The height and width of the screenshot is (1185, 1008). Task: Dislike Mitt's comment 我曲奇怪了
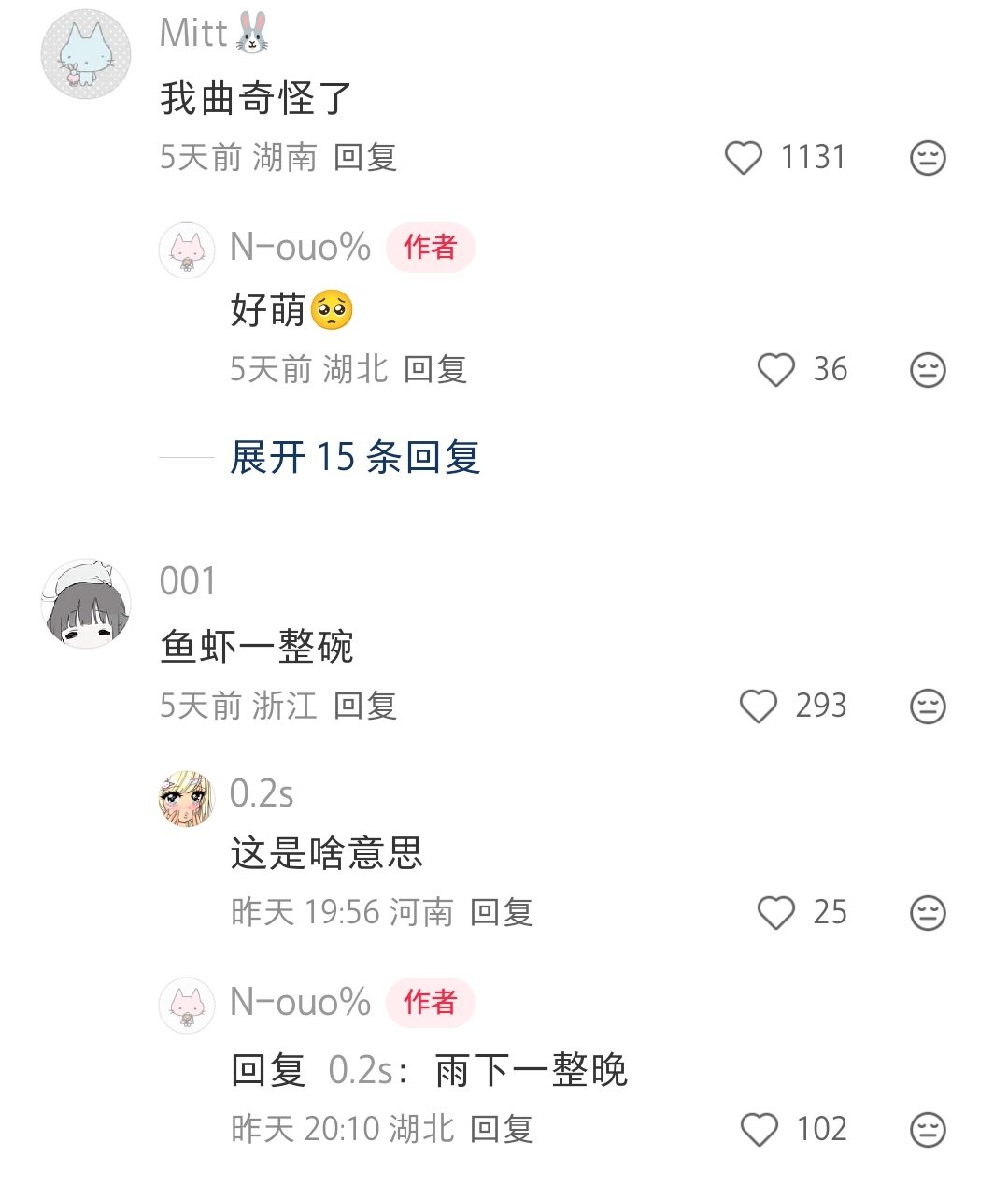928,157
